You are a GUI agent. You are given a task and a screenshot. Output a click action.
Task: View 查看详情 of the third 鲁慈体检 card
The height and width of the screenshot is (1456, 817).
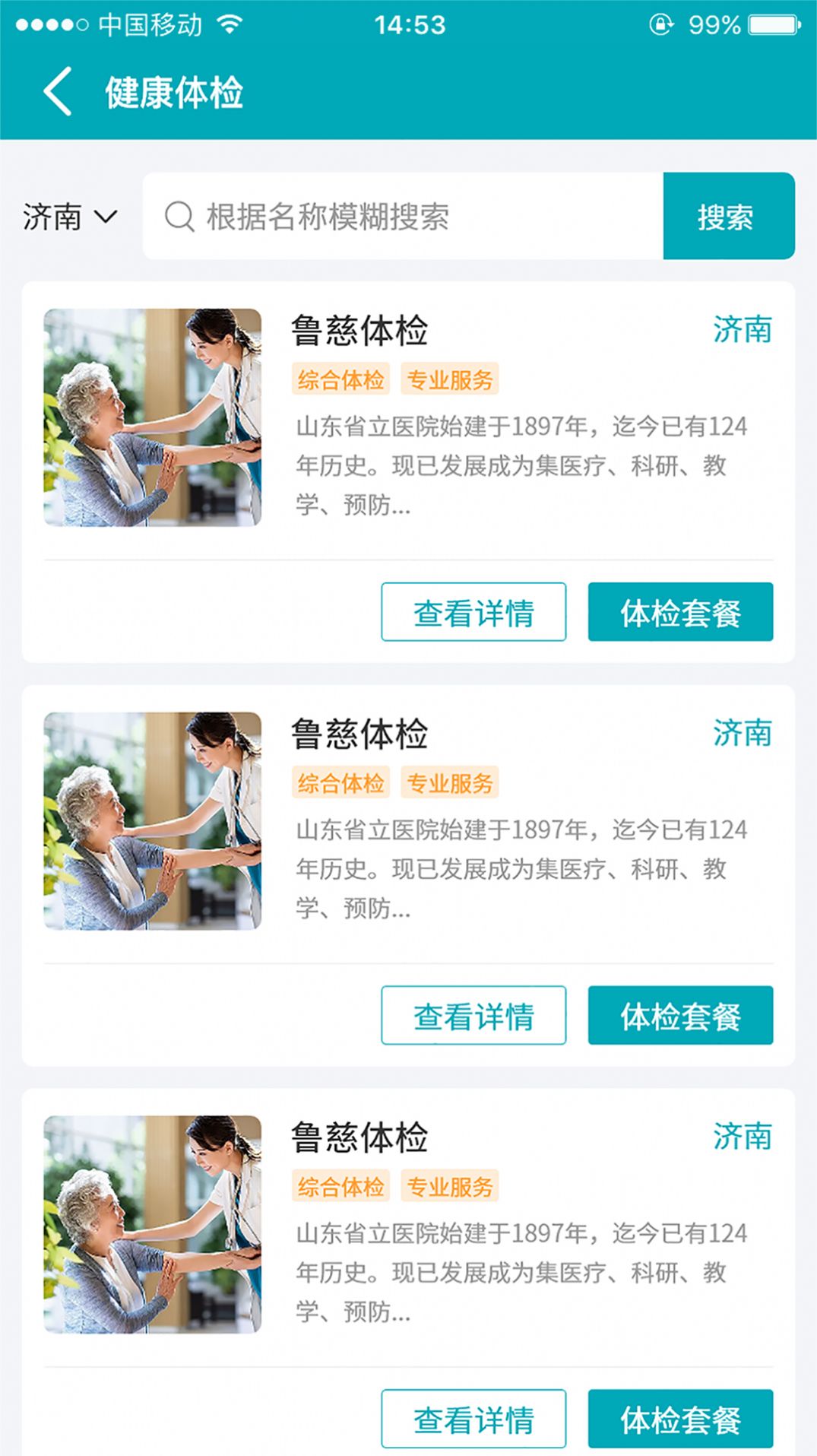point(473,1419)
